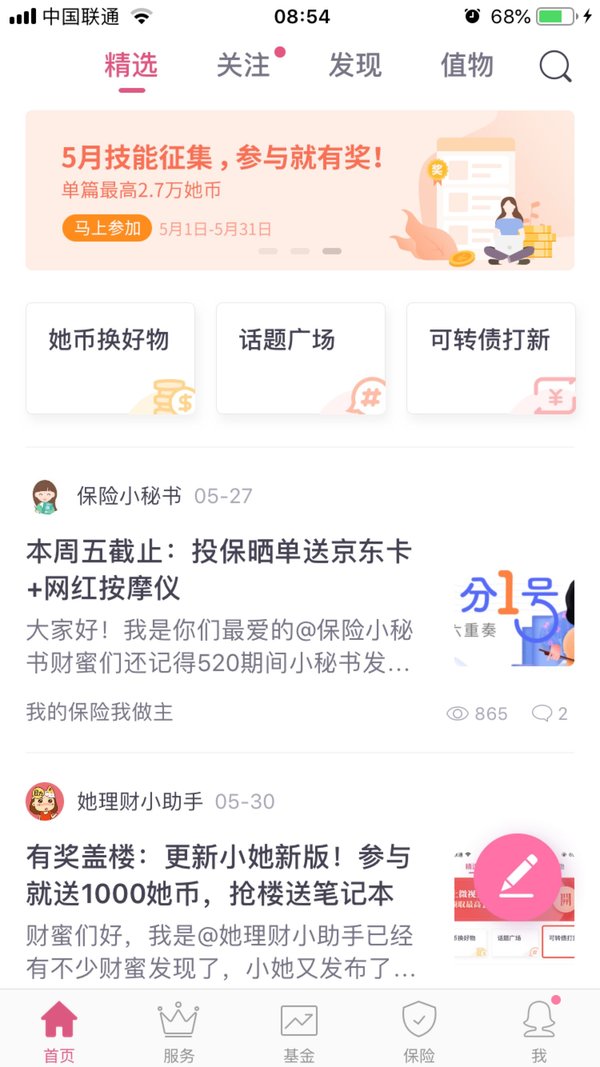Switch to the 值物 tab
This screenshot has height=1067, width=600.
click(467, 65)
